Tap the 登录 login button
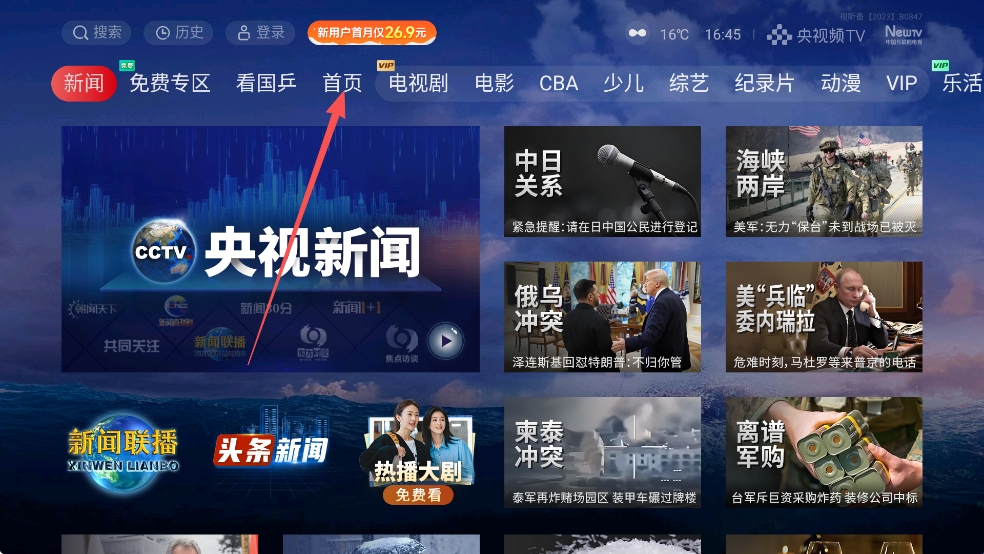This screenshot has height=554, width=984. point(259,33)
